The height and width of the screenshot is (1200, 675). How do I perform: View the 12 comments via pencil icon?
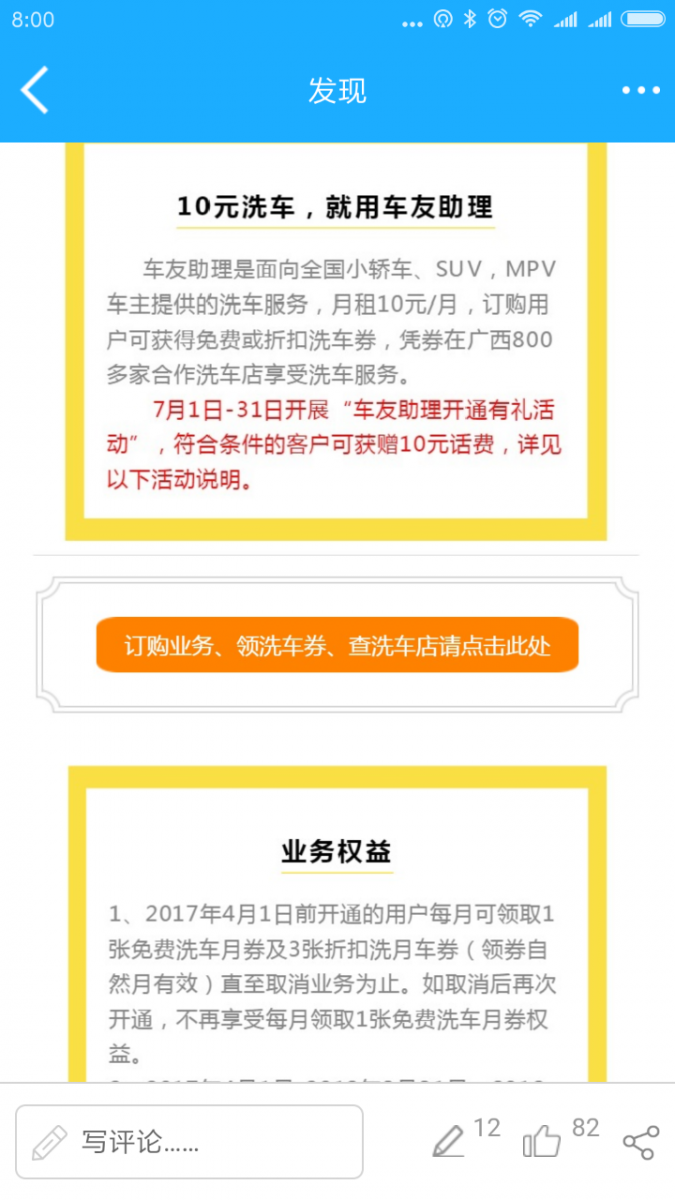tap(449, 1141)
